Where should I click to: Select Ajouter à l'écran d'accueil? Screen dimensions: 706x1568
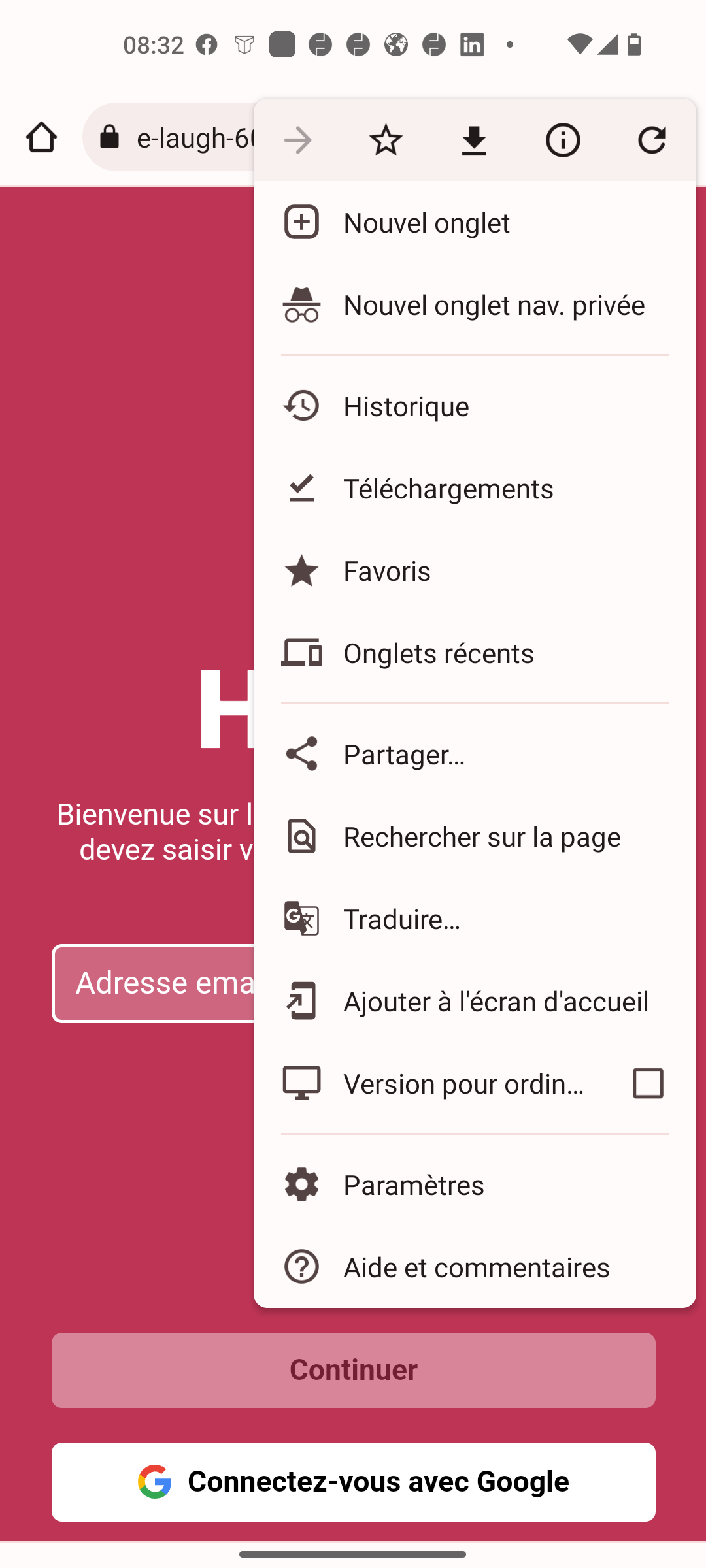pyautogui.click(x=475, y=1002)
